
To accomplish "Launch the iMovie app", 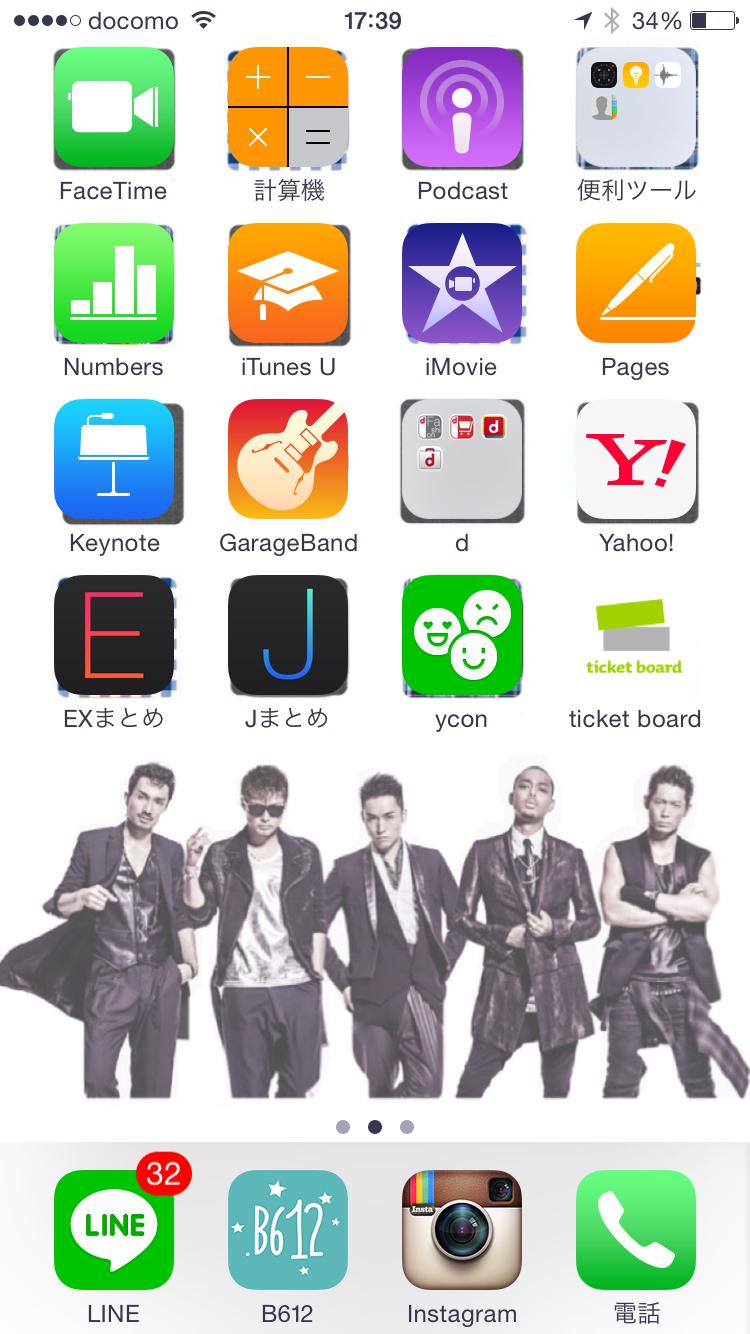I will (x=462, y=284).
